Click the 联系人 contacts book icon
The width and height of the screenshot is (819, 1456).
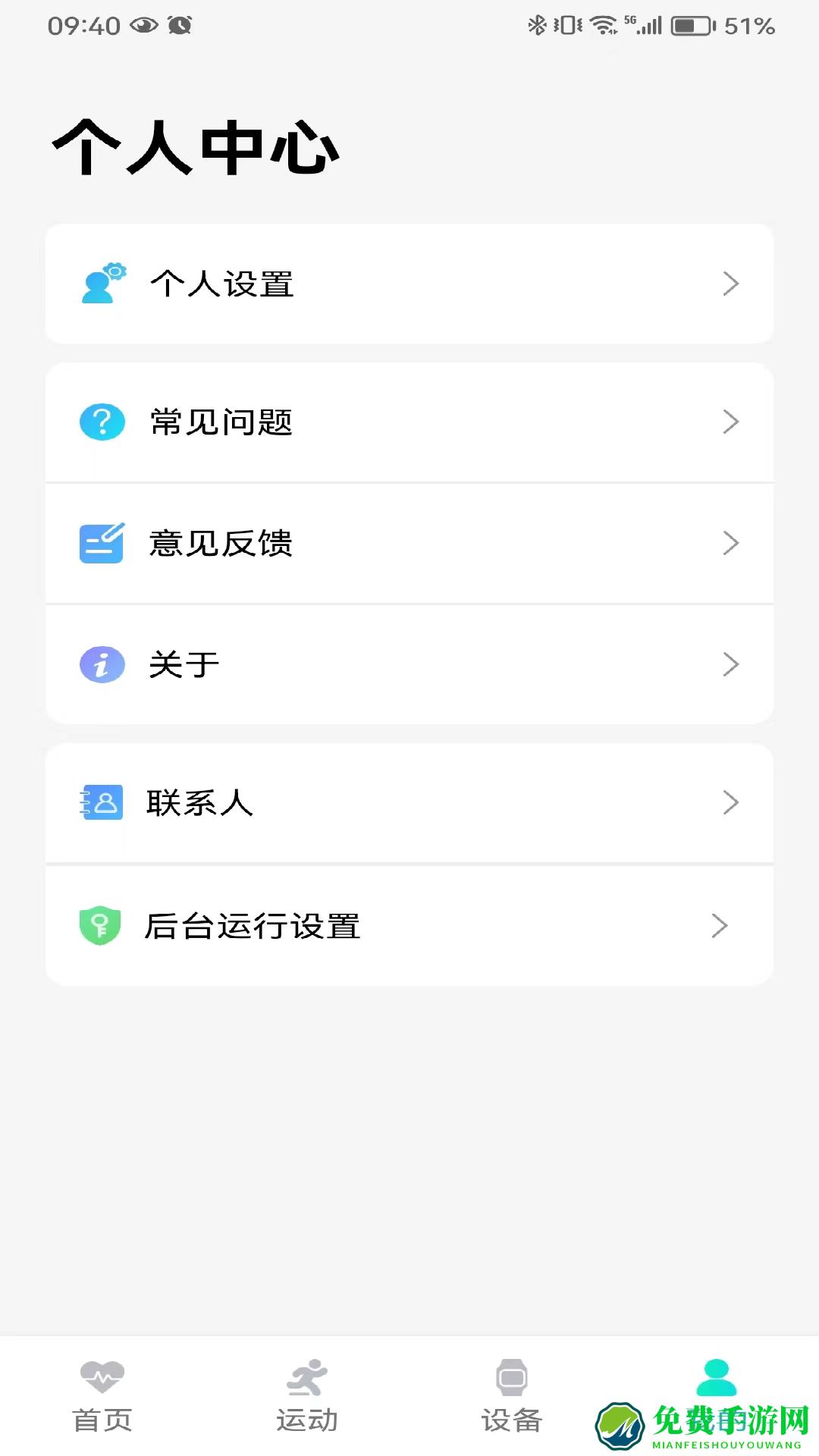[101, 802]
